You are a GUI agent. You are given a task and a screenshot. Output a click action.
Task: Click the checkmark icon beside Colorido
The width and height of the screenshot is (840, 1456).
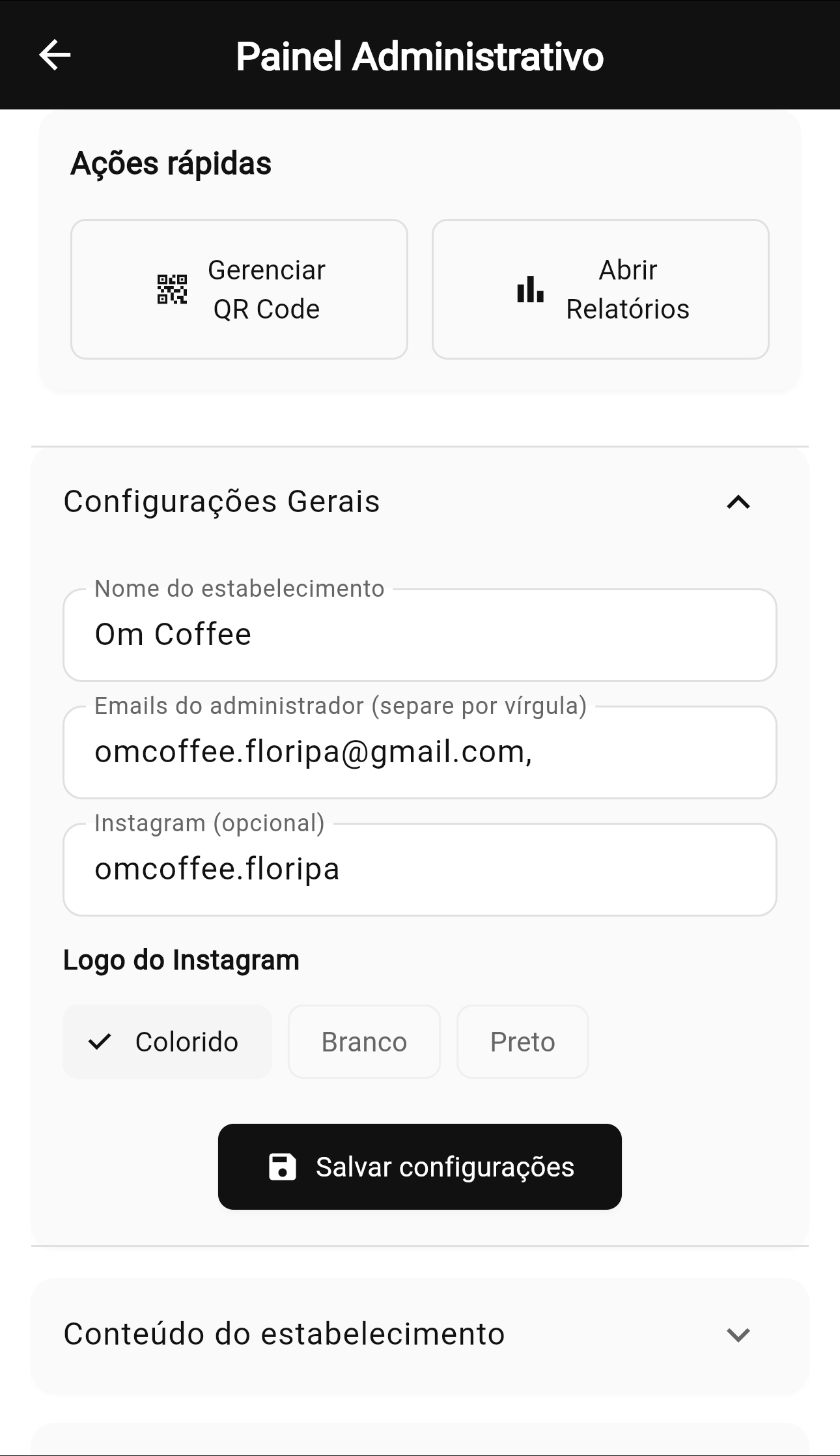coord(99,1040)
